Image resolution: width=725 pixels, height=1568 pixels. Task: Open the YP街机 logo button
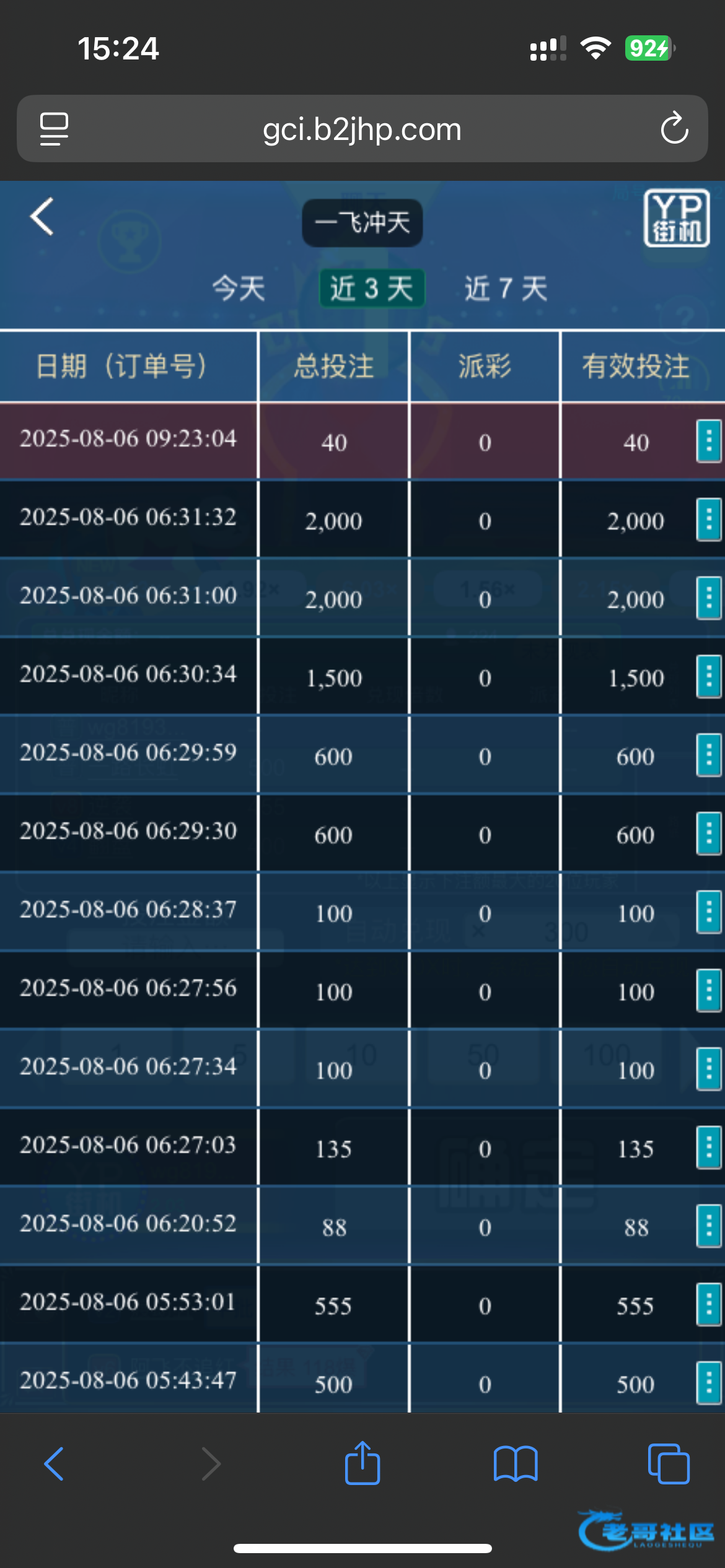pyautogui.click(x=677, y=218)
